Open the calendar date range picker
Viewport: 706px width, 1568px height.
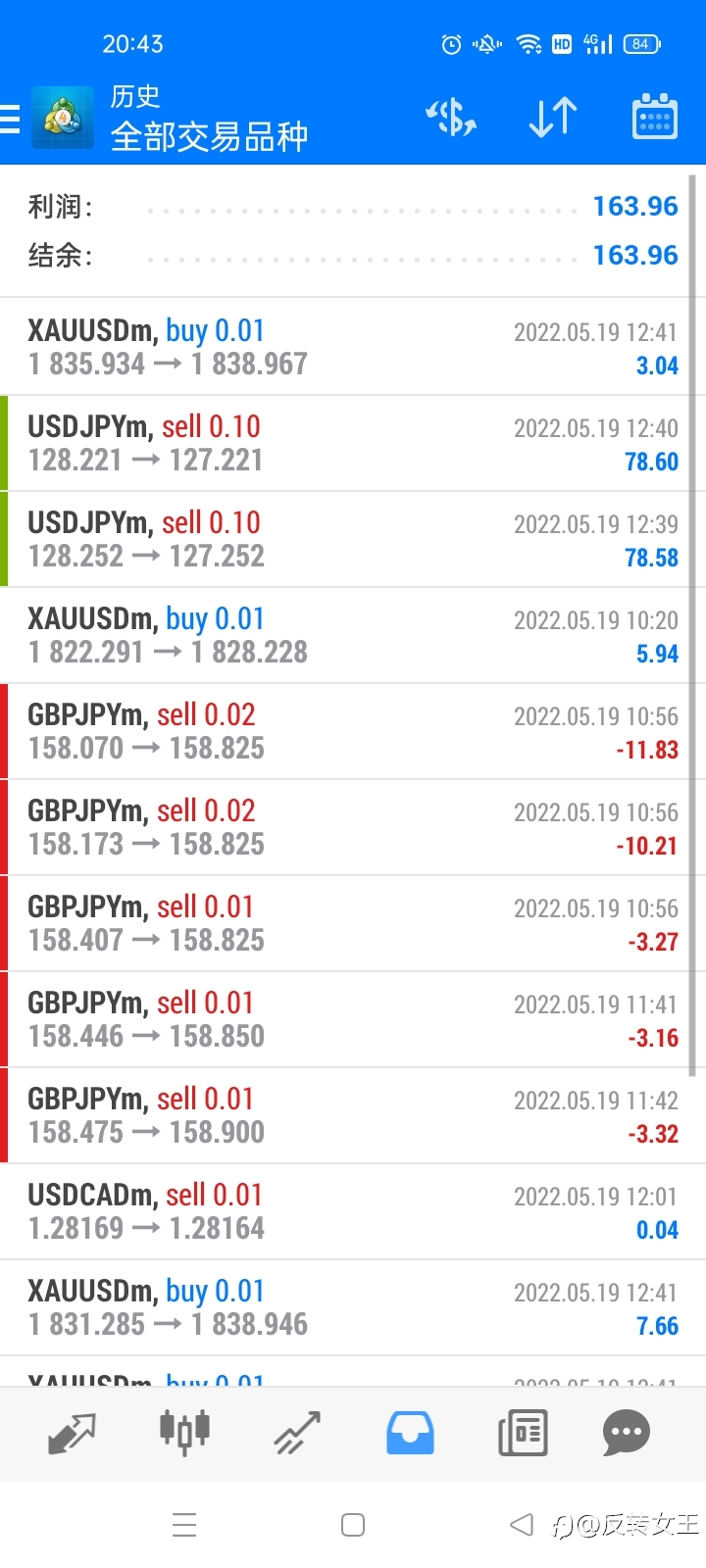tap(654, 119)
